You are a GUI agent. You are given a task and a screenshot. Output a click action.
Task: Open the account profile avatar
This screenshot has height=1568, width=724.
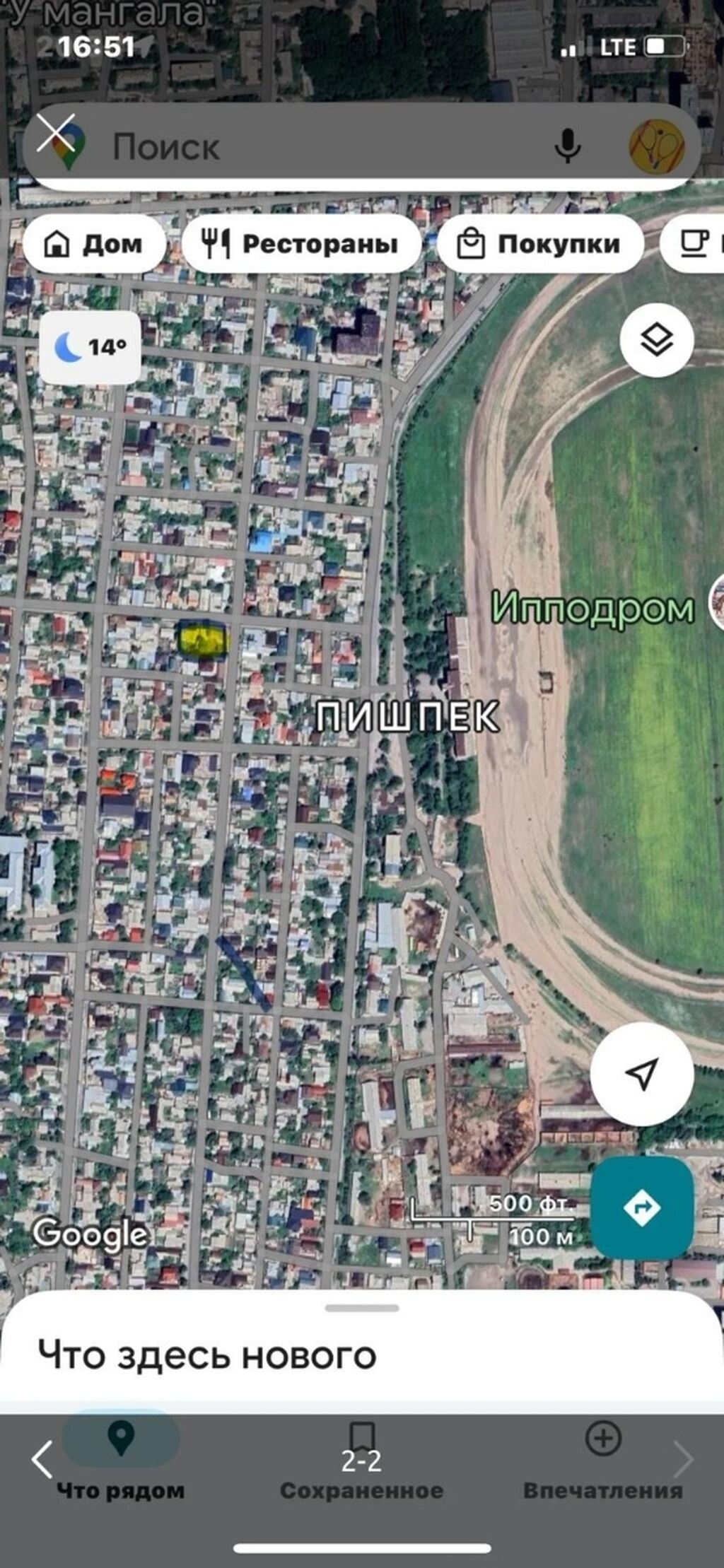(657, 147)
